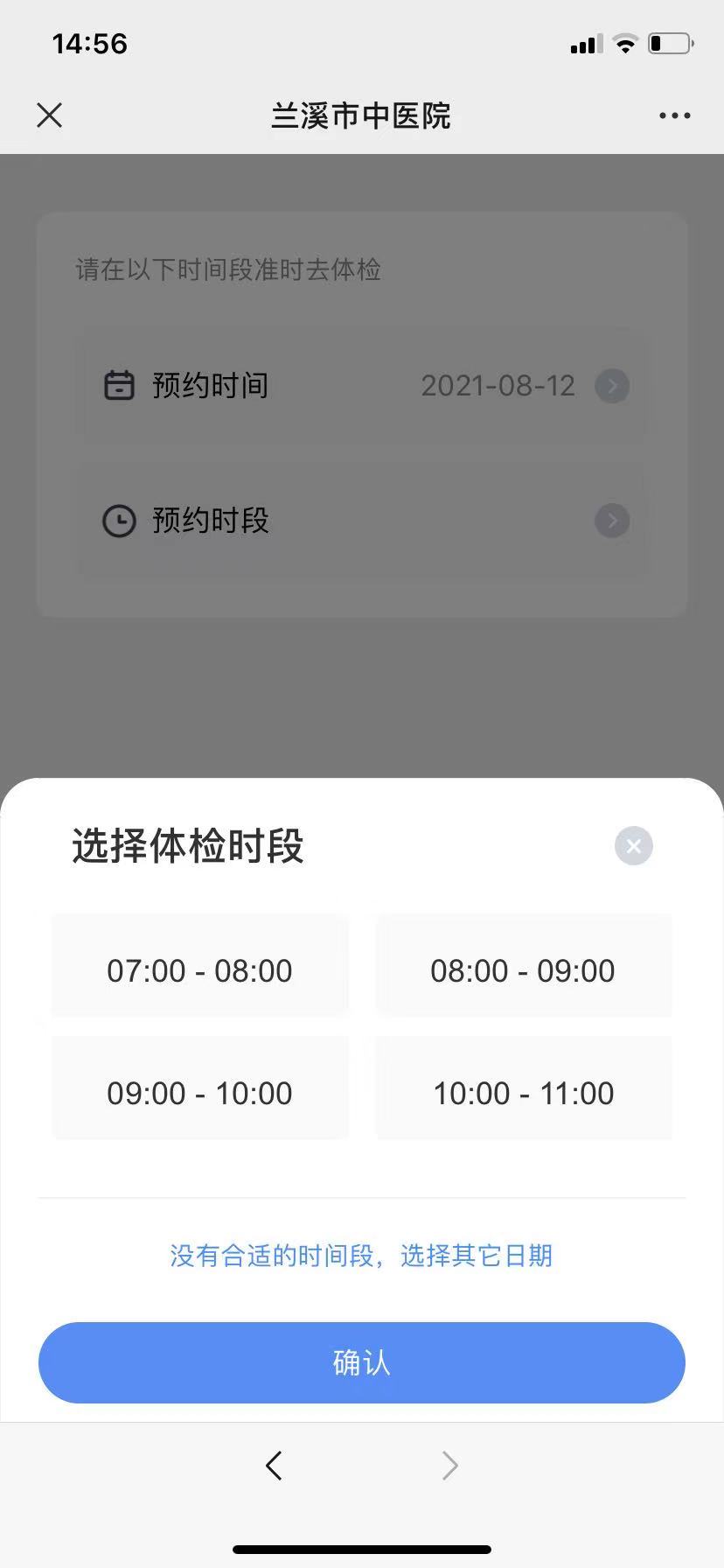Dismiss the 选择体检时段 sheet
724x1568 pixels.
[x=634, y=846]
